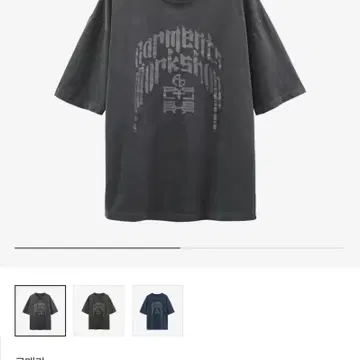The width and height of the screenshot is (360, 360).
Task: Select the olive green shirt thumbnail
Action: click(x=99, y=311)
